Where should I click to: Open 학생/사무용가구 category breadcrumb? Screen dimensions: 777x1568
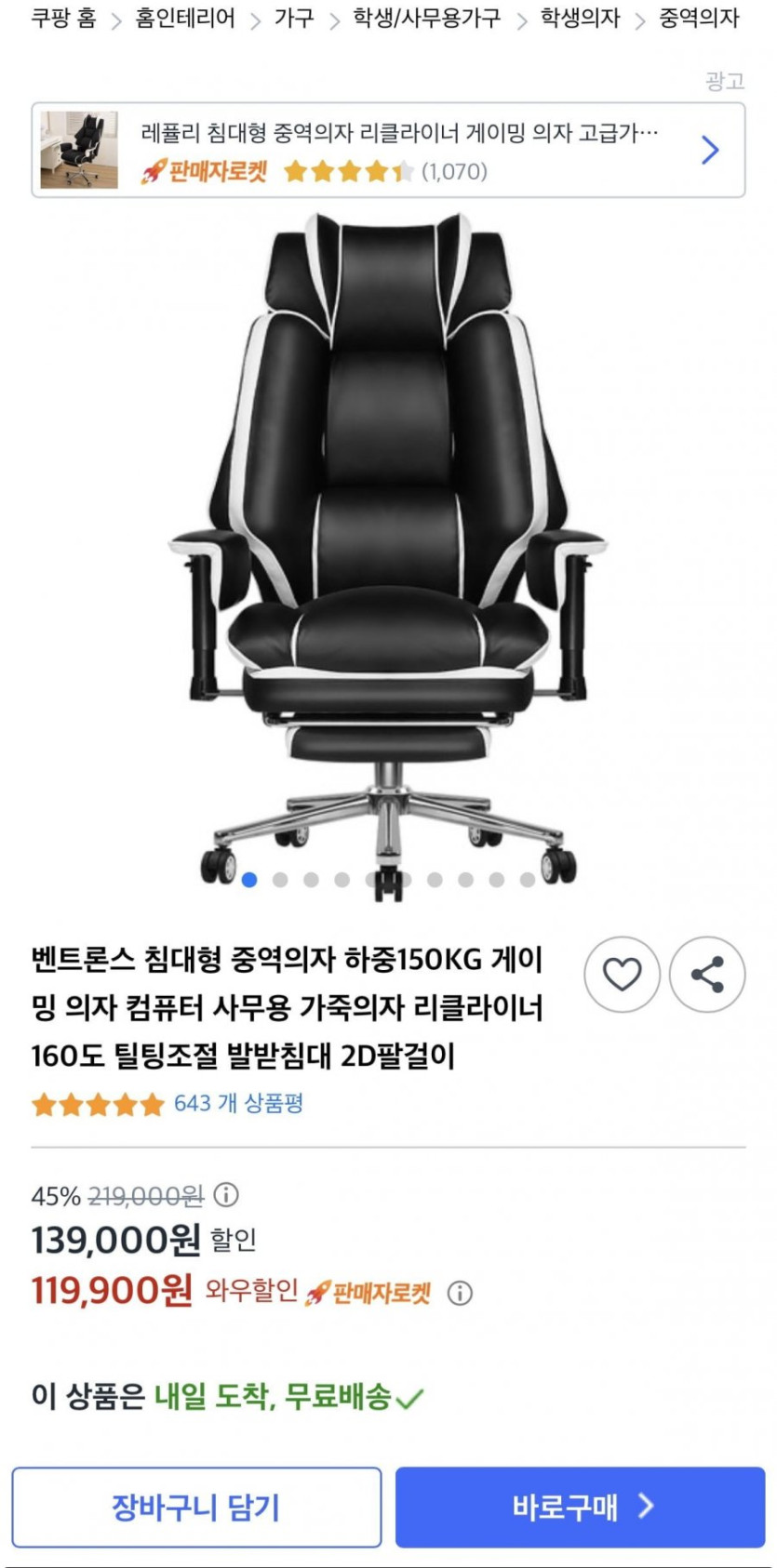(x=426, y=19)
